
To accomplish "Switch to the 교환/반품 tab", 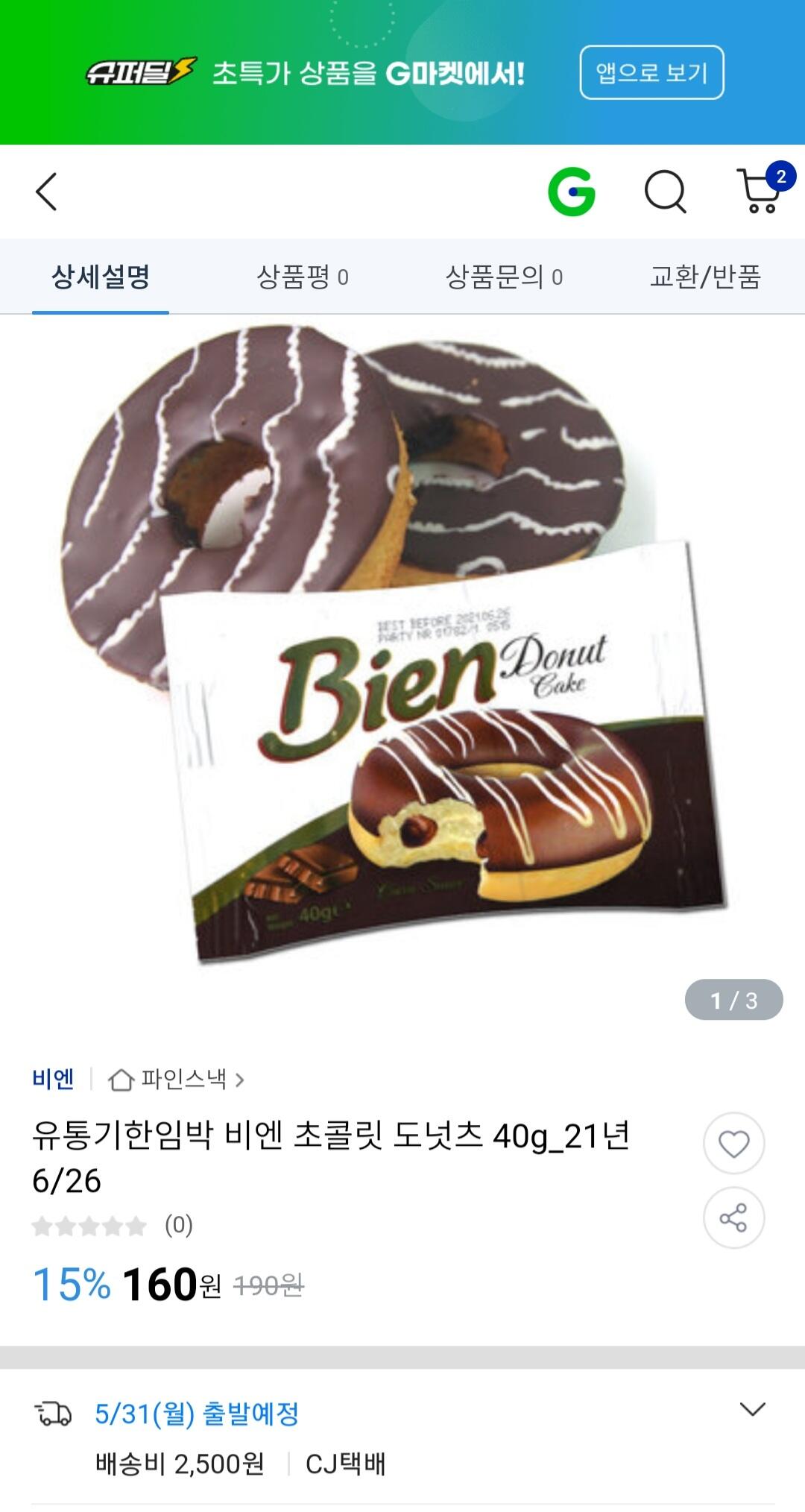I will [x=704, y=277].
